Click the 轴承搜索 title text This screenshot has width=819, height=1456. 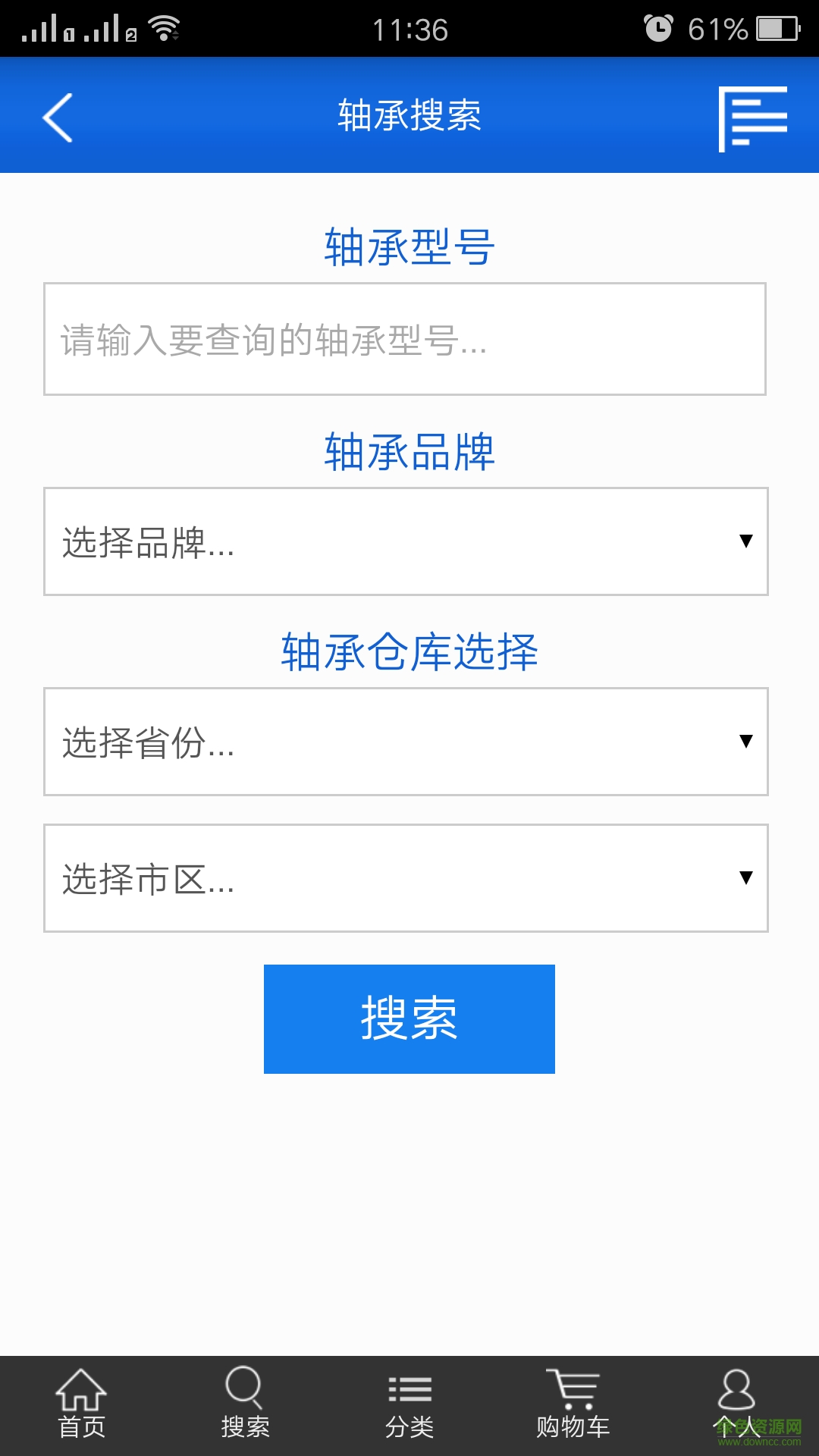[x=409, y=115]
